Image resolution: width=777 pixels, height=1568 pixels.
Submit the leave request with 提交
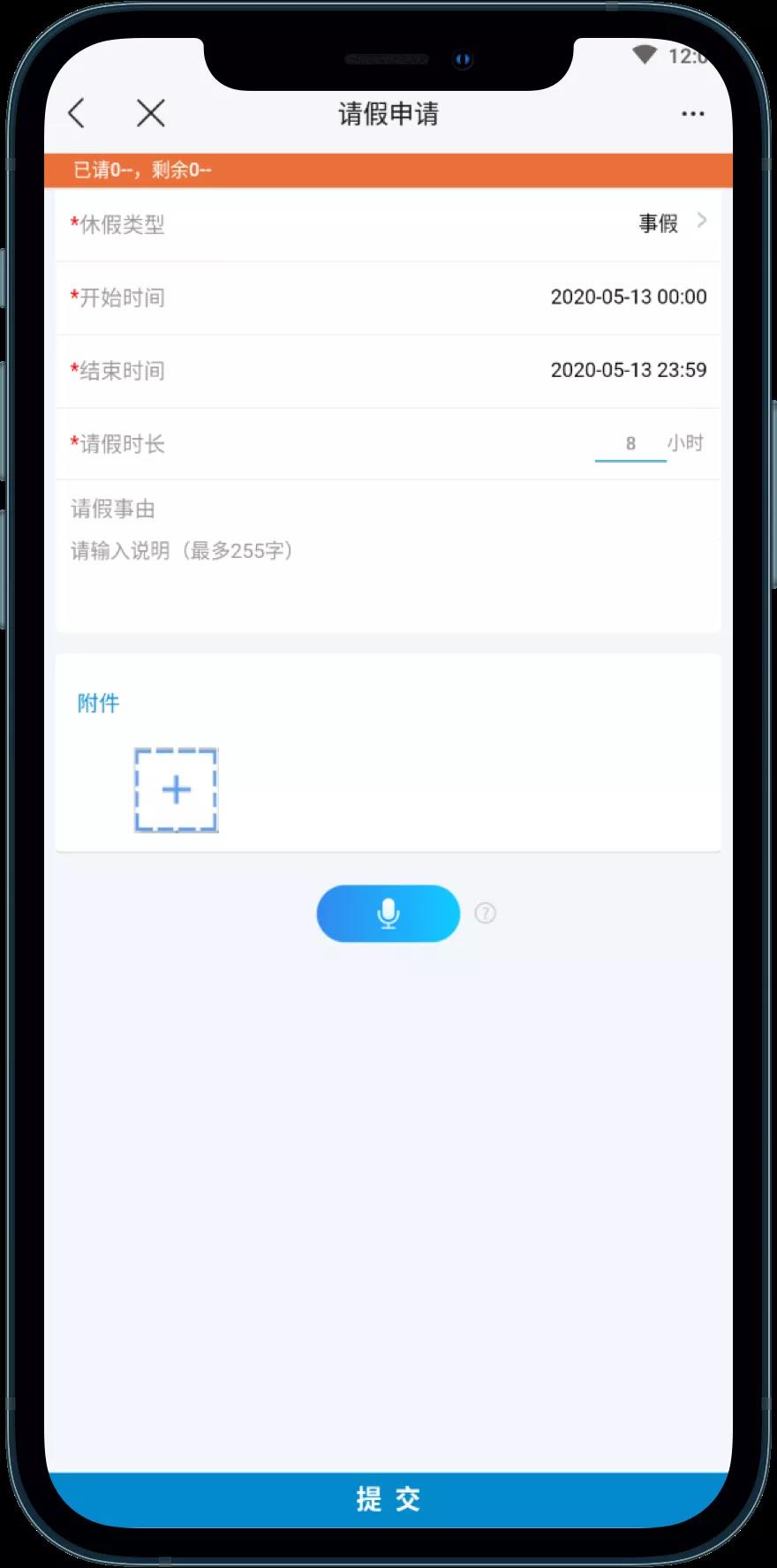tap(388, 1498)
